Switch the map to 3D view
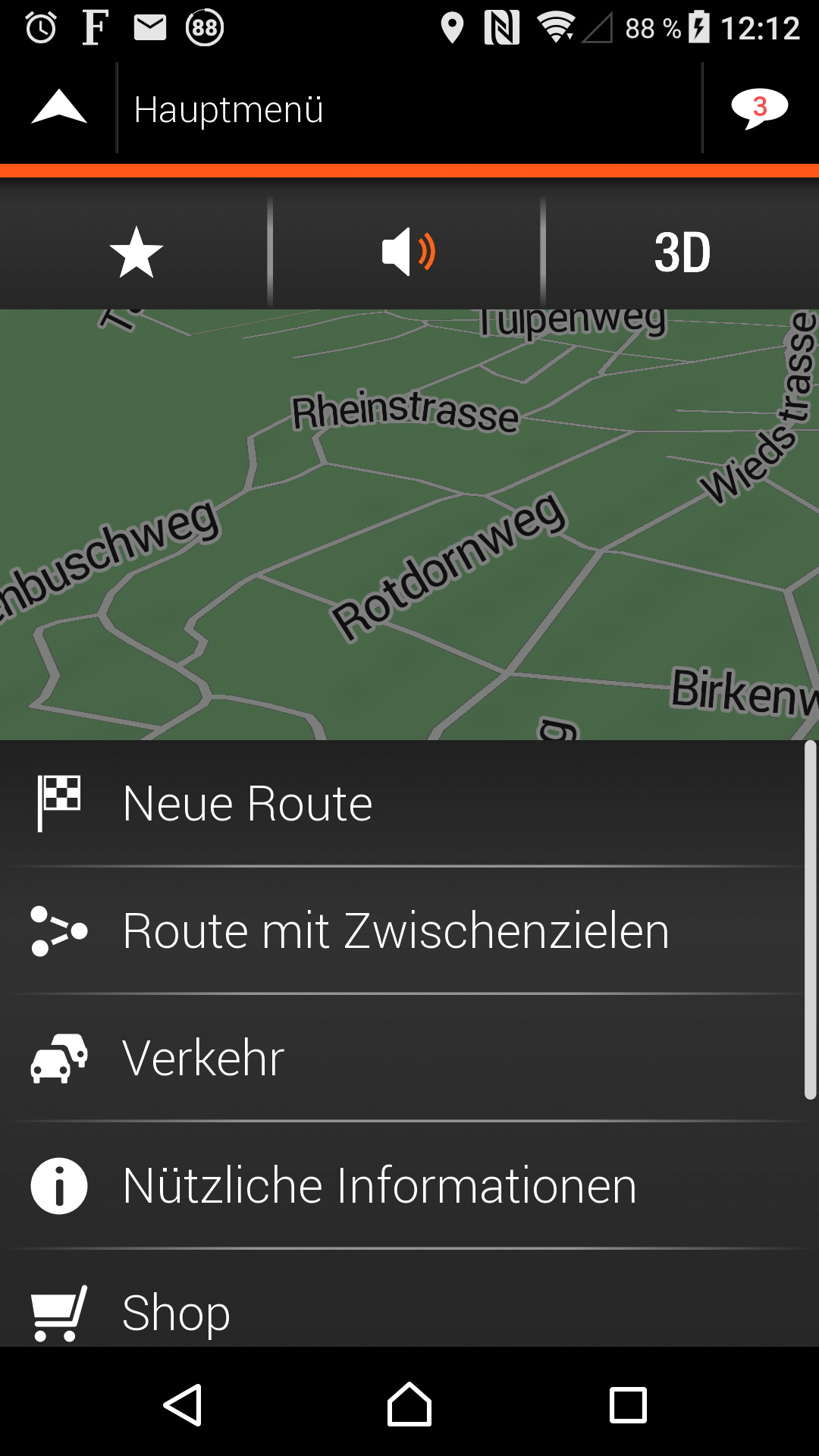819x1456 pixels. [682, 253]
